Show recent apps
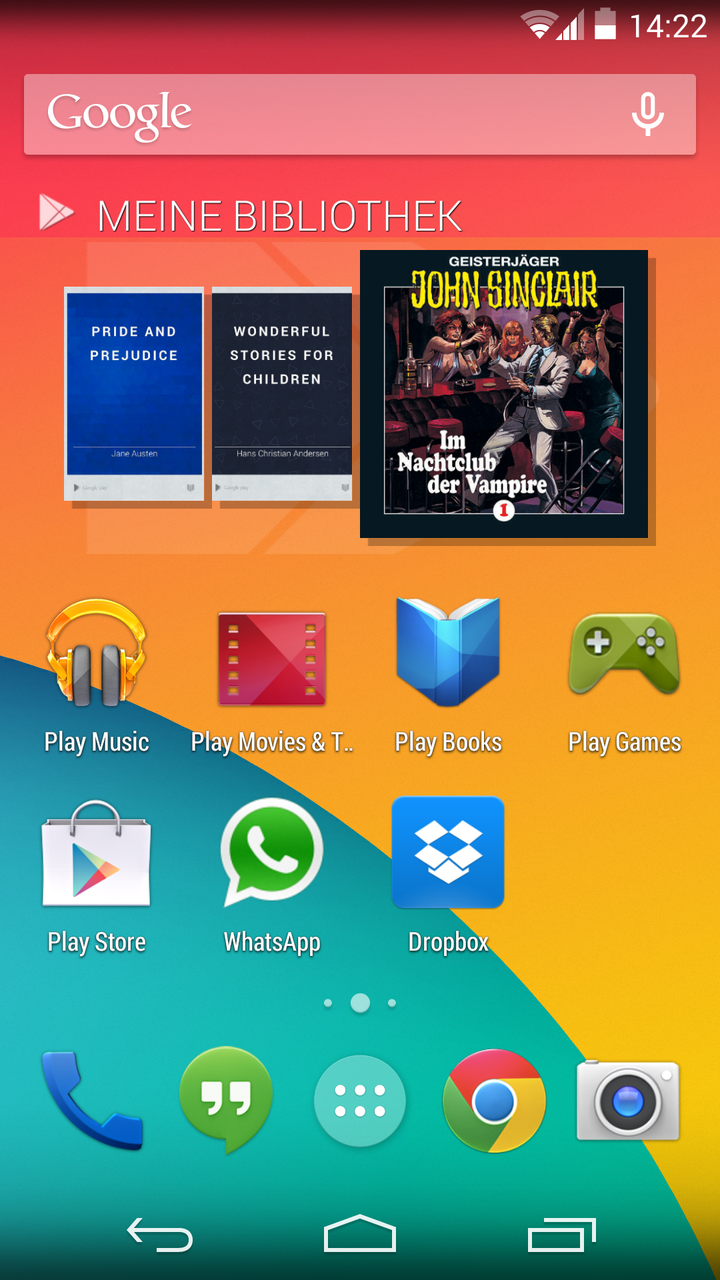This screenshot has height=1280, width=720. pyautogui.click(x=562, y=1236)
